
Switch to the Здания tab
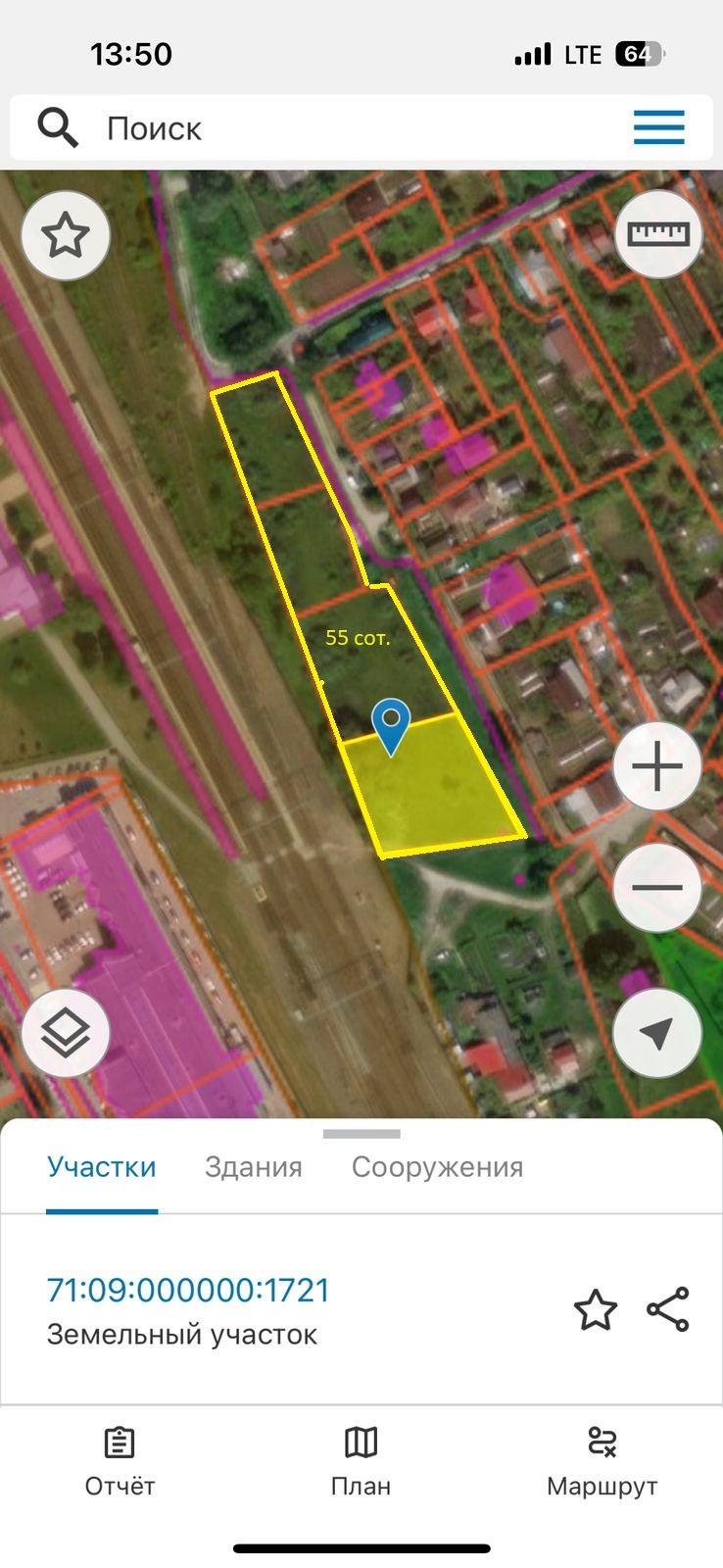(253, 1167)
